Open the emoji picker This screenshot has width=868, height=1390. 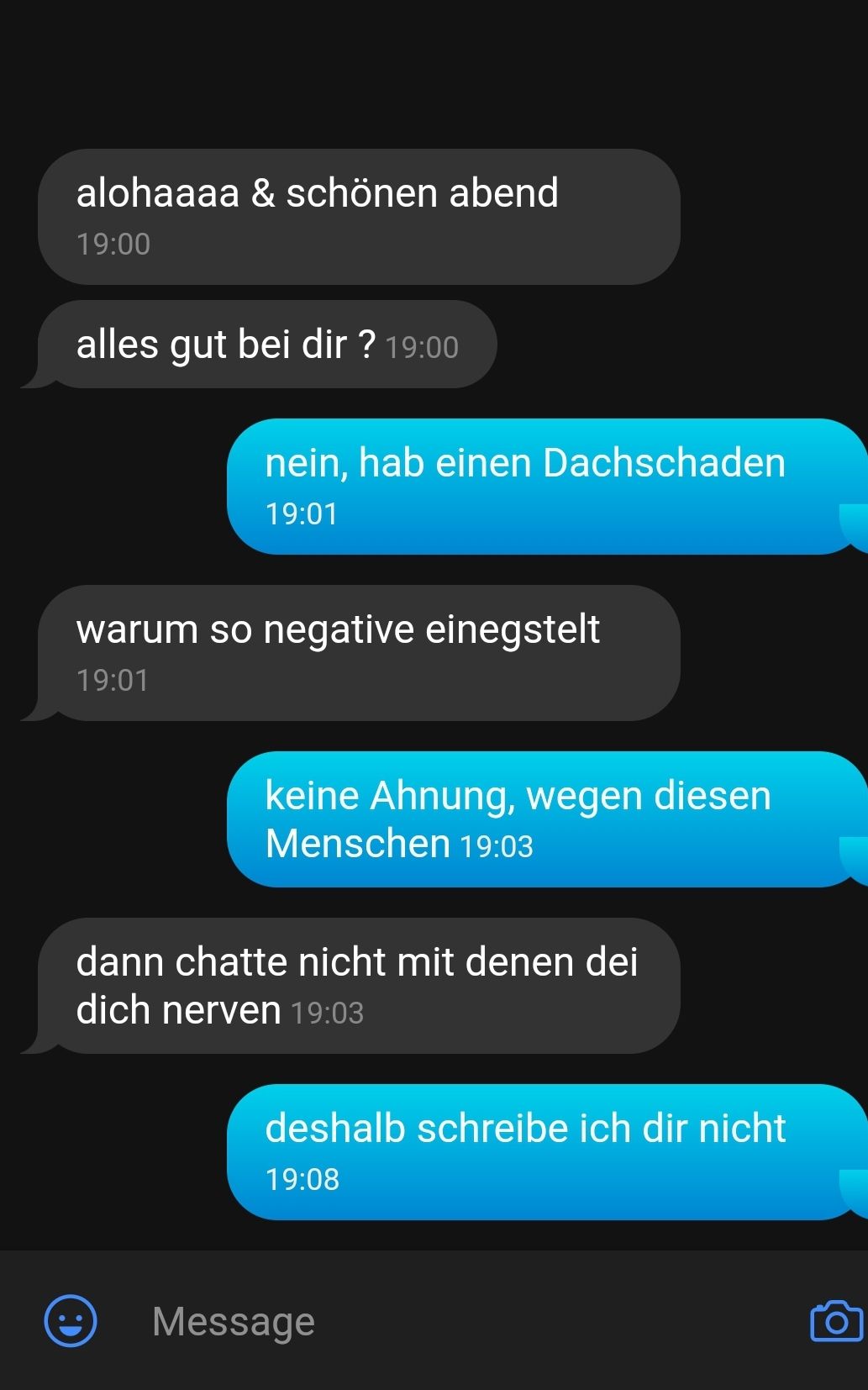click(x=71, y=1321)
